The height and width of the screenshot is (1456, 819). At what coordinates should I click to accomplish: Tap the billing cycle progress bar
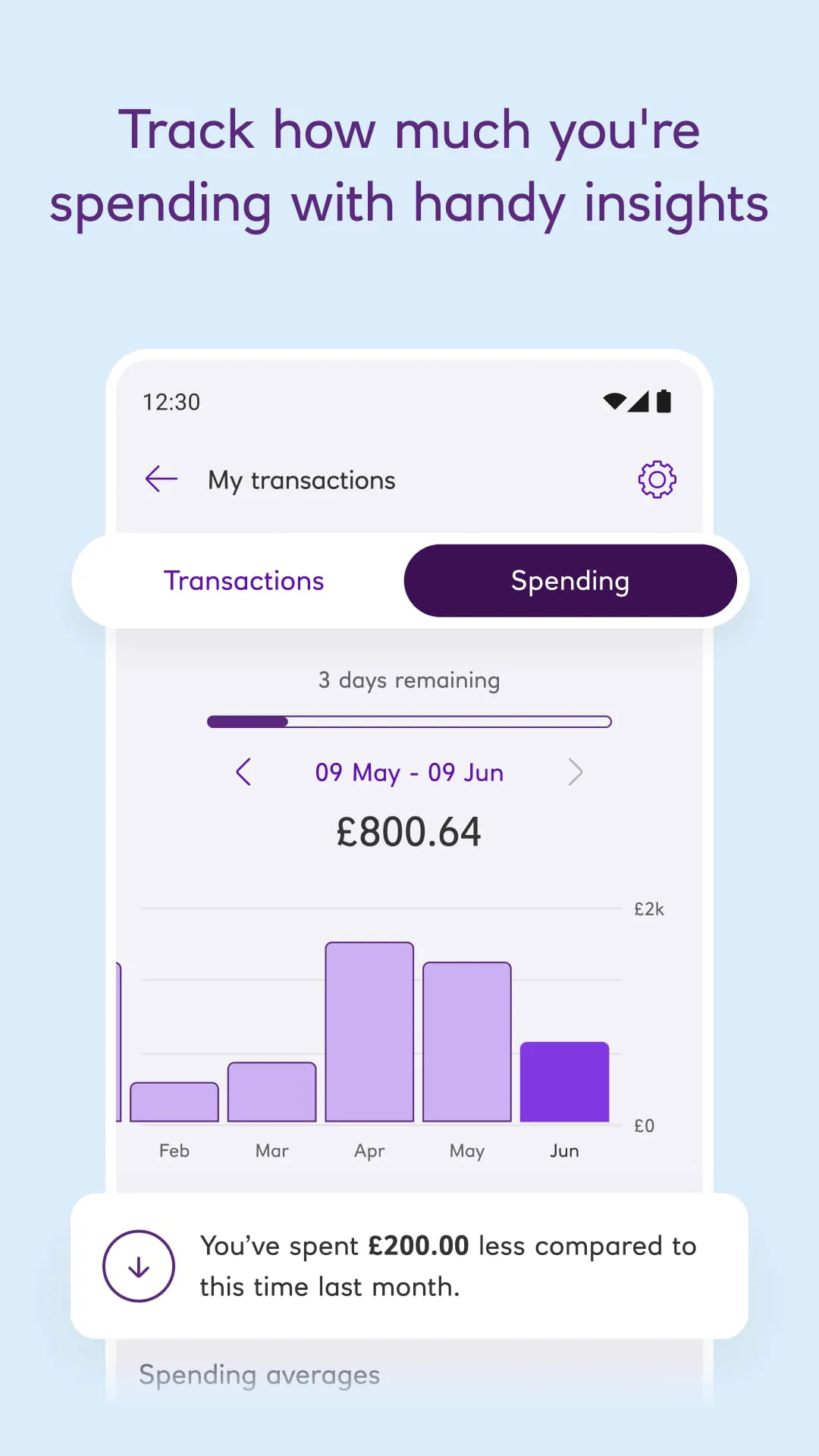[x=409, y=721]
